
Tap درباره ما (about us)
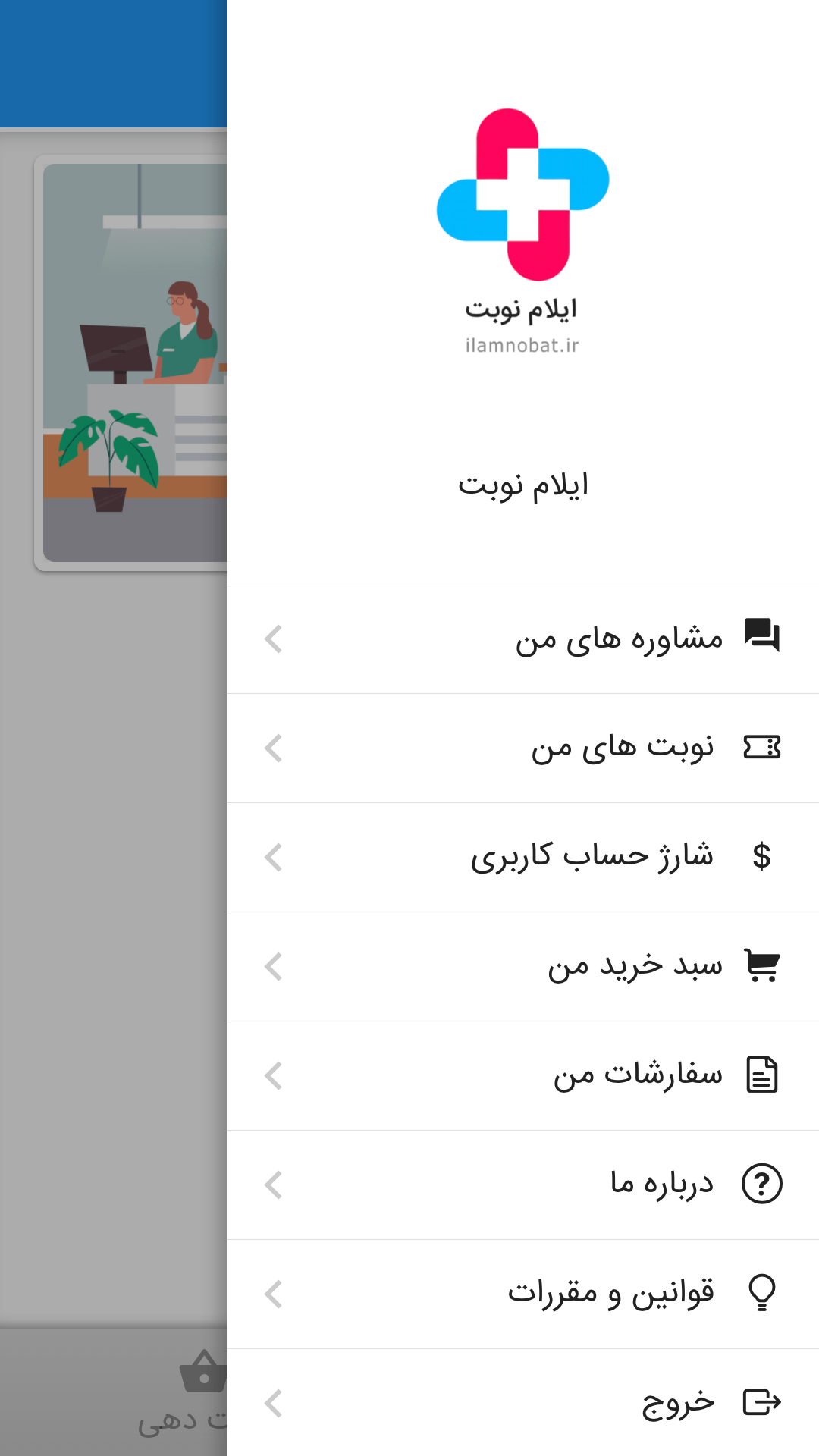tap(662, 1185)
